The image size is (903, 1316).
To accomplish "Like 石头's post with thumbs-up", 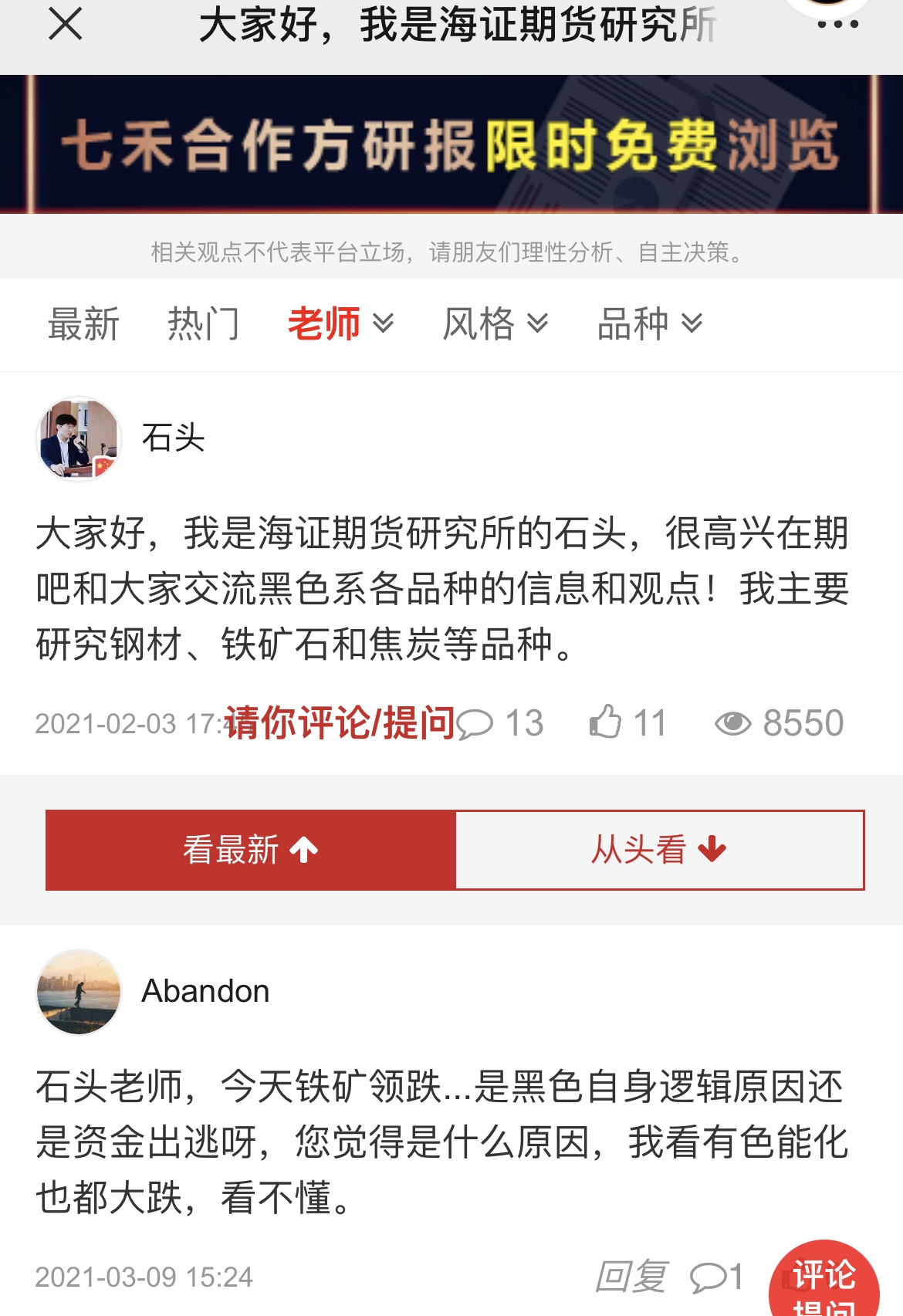I will coord(627,723).
